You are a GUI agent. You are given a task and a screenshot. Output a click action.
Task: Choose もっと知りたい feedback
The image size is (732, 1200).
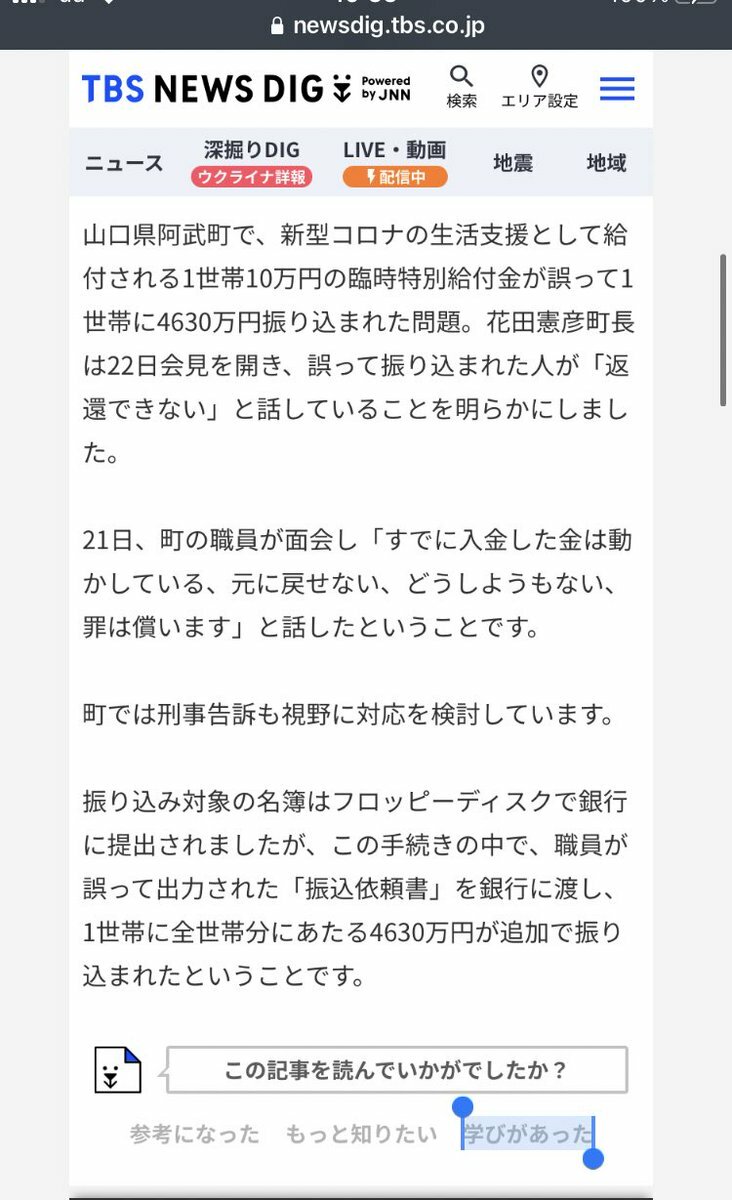point(361,1134)
